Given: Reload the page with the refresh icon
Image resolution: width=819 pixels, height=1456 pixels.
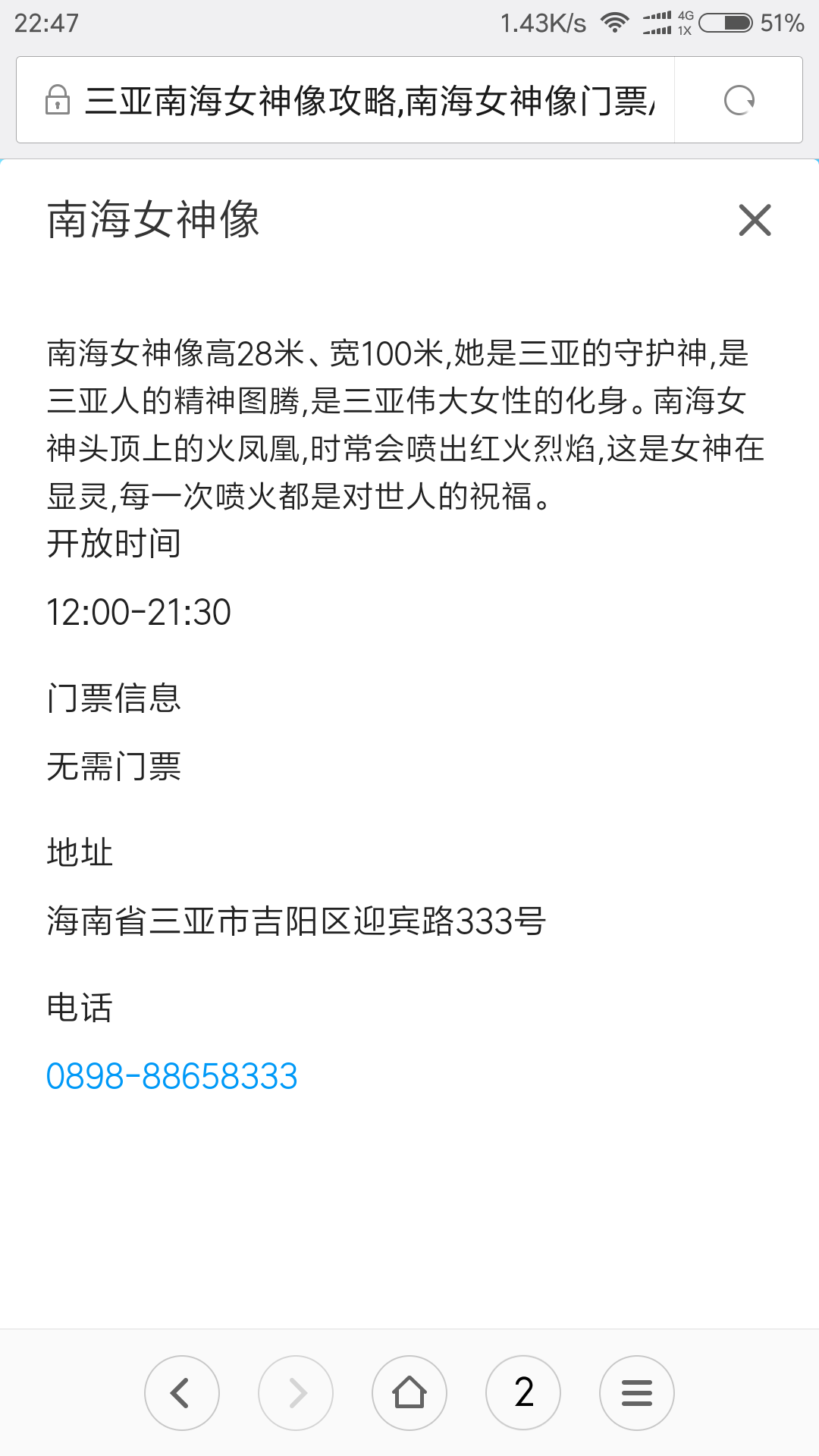Looking at the screenshot, I should 739,100.
